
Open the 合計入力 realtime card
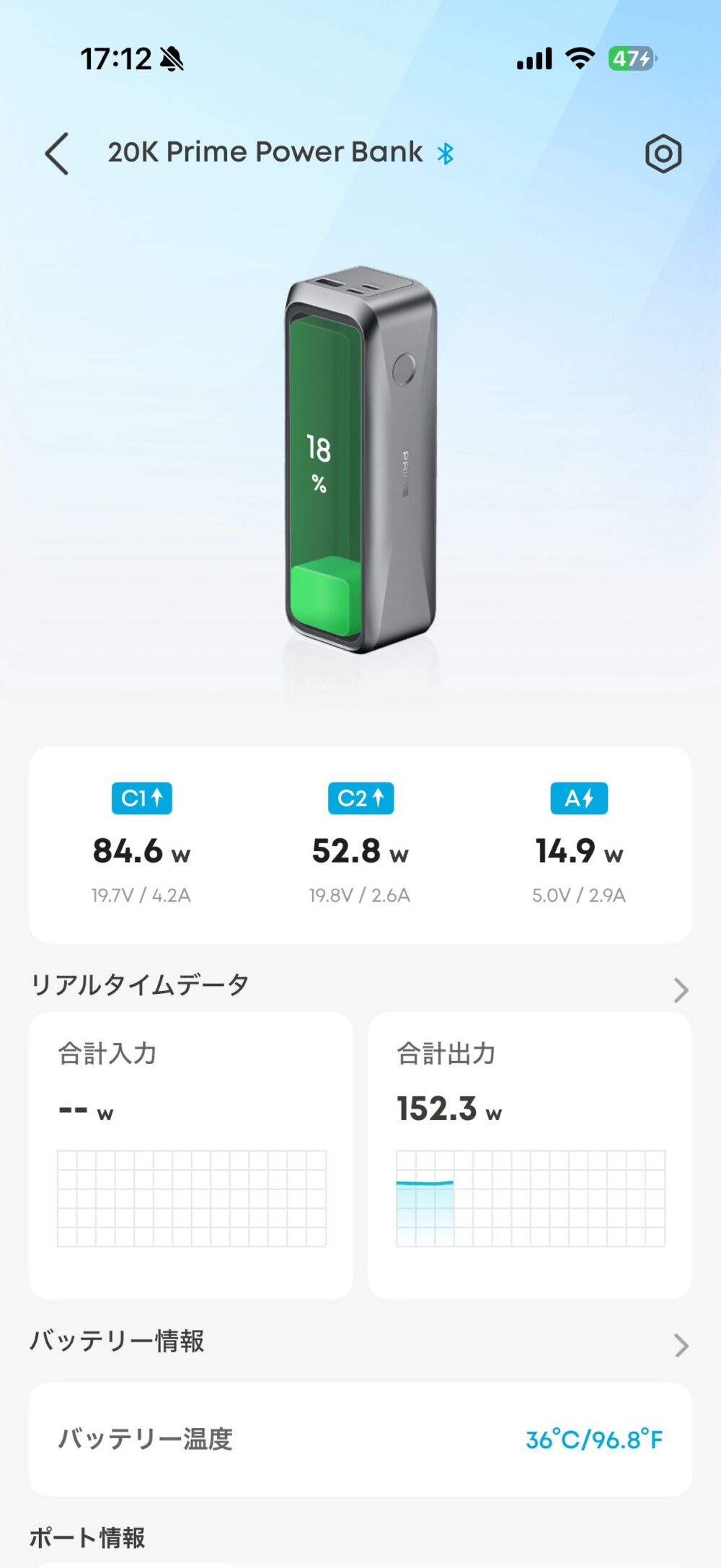point(191,1154)
